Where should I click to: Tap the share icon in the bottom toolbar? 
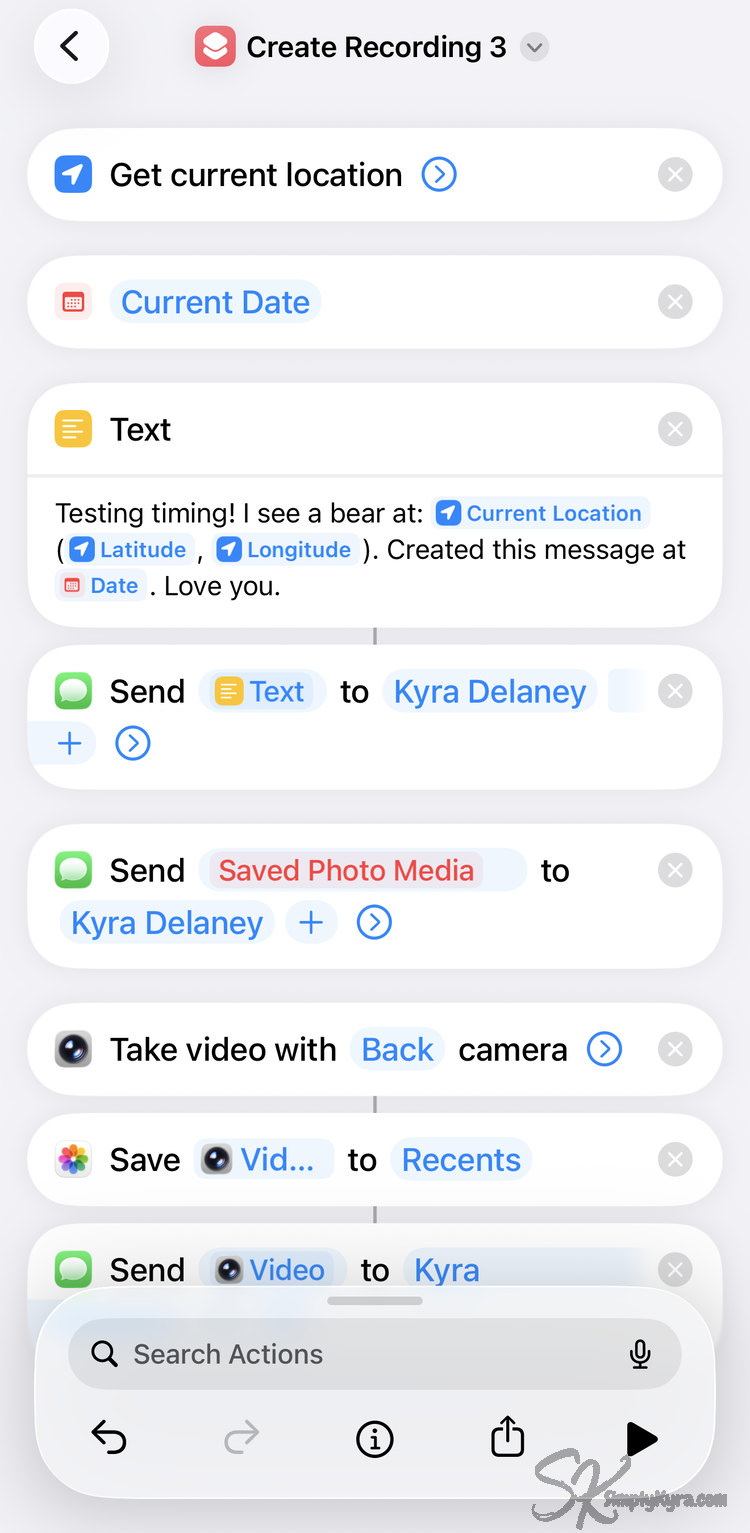pos(507,1438)
